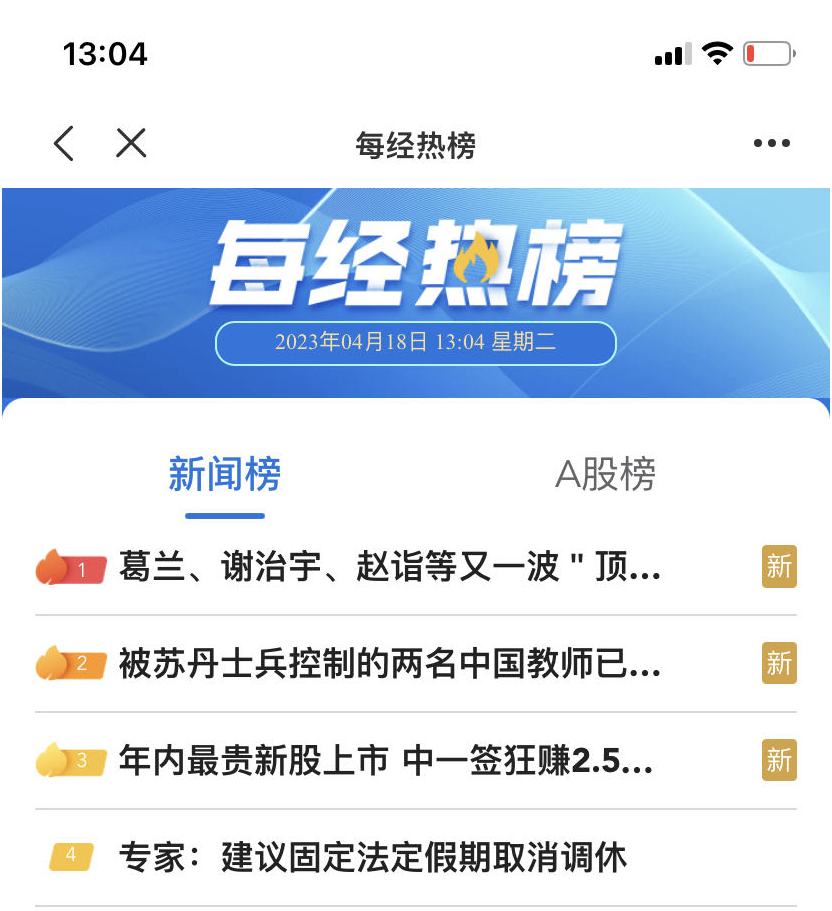
Task: Close the 每经热榜 page
Action: coord(131,144)
